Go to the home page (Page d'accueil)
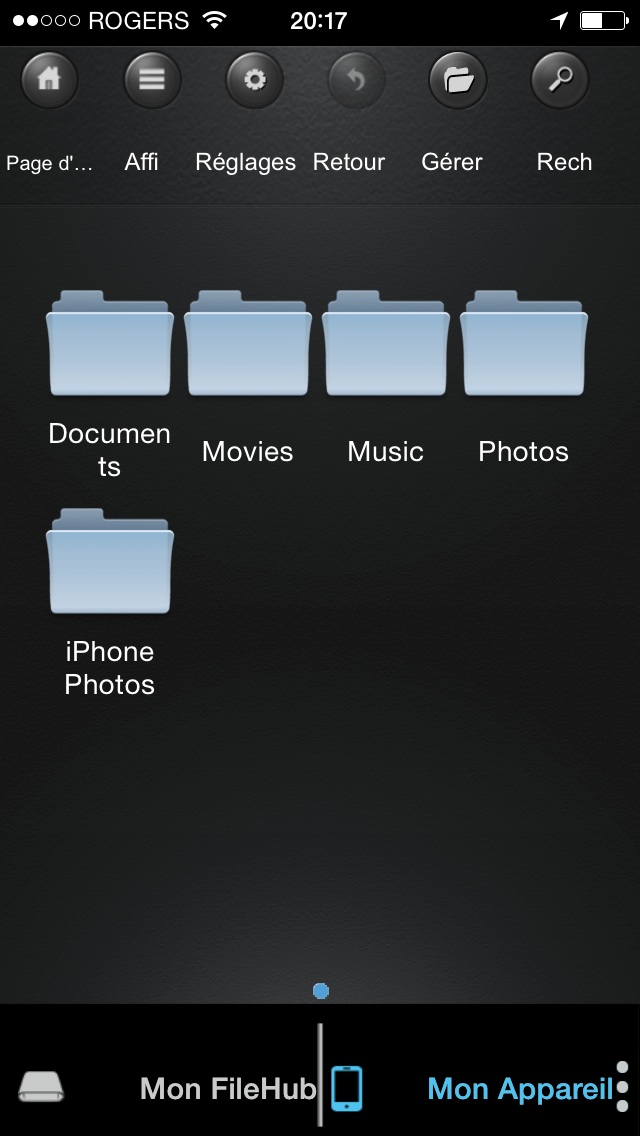Viewport: 640px width, 1136px height. pos(50,81)
